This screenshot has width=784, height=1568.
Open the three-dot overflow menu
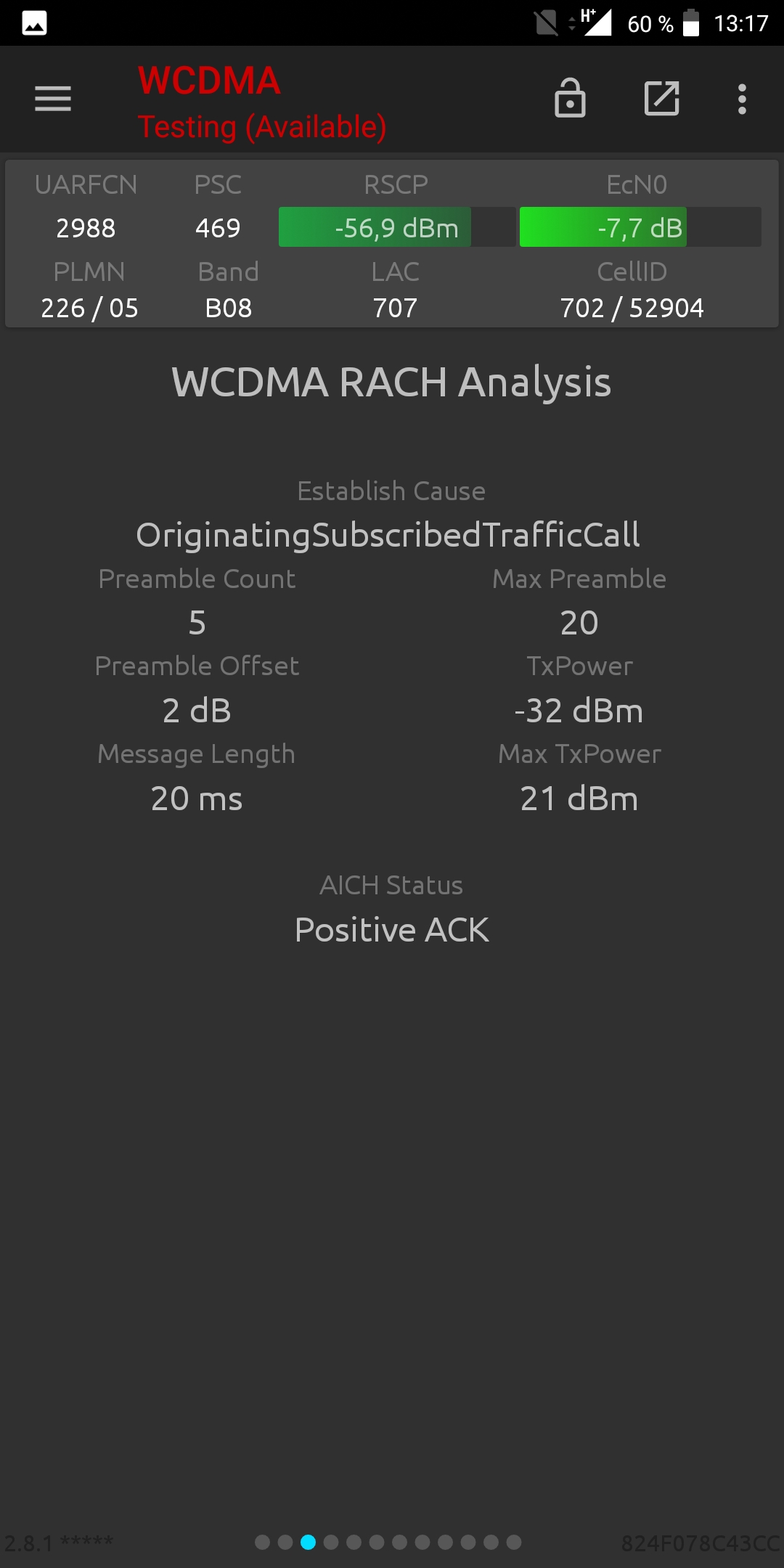742,99
